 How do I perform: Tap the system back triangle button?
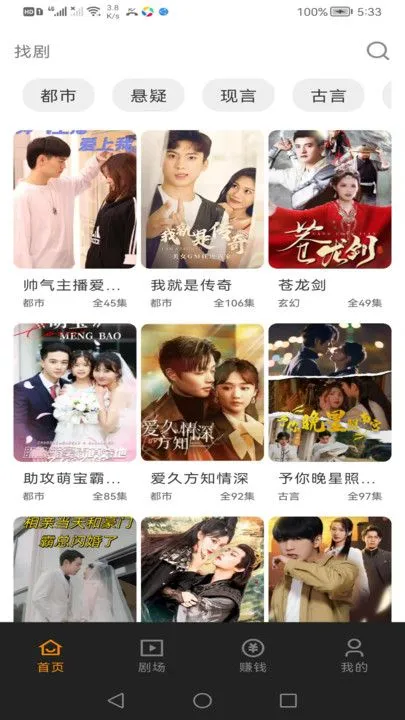[116, 701]
